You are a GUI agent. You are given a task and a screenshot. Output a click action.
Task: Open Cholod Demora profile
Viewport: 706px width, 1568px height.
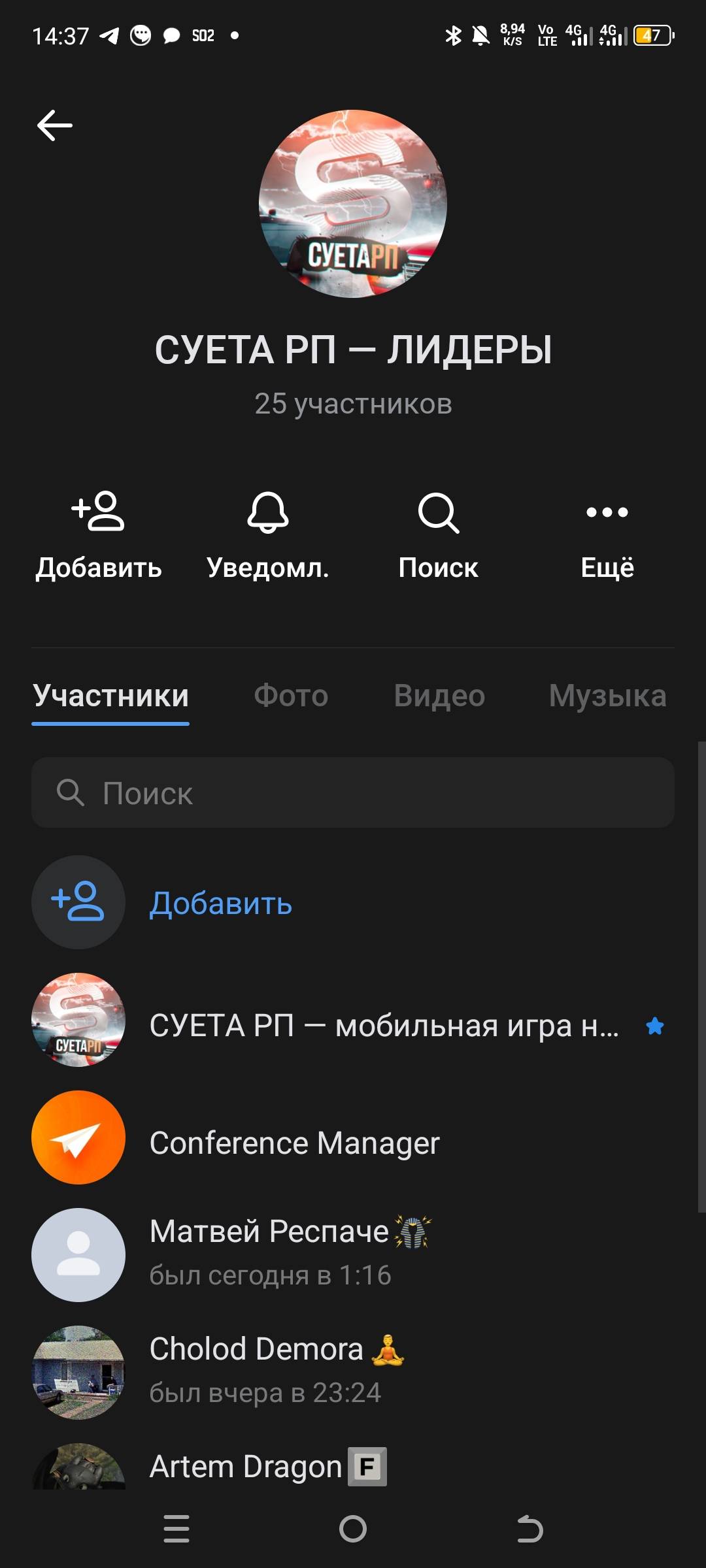point(353,1373)
